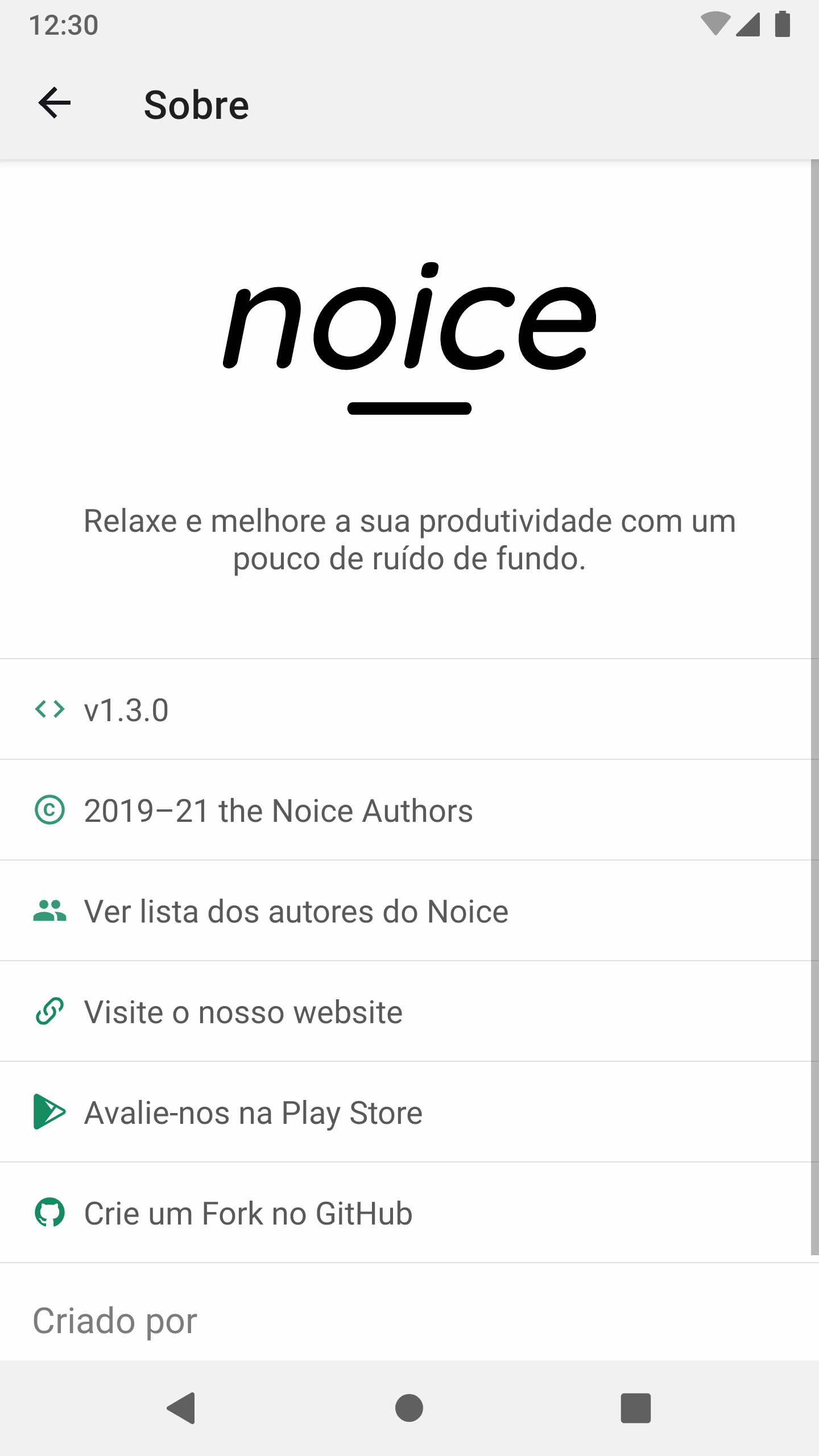The image size is (819, 1456).
Task: Open the system recent apps view
Action: 635,1408
